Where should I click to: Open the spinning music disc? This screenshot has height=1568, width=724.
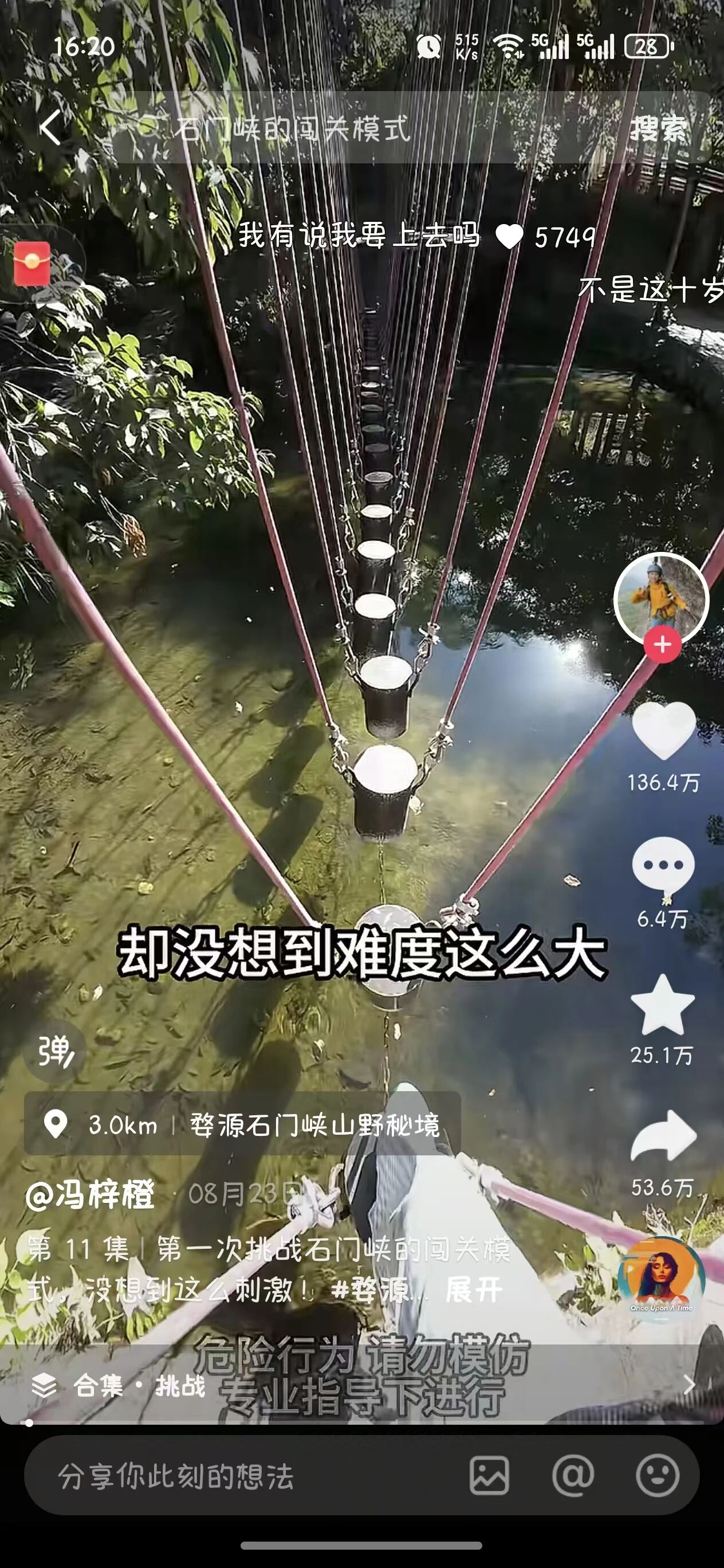(662, 1280)
